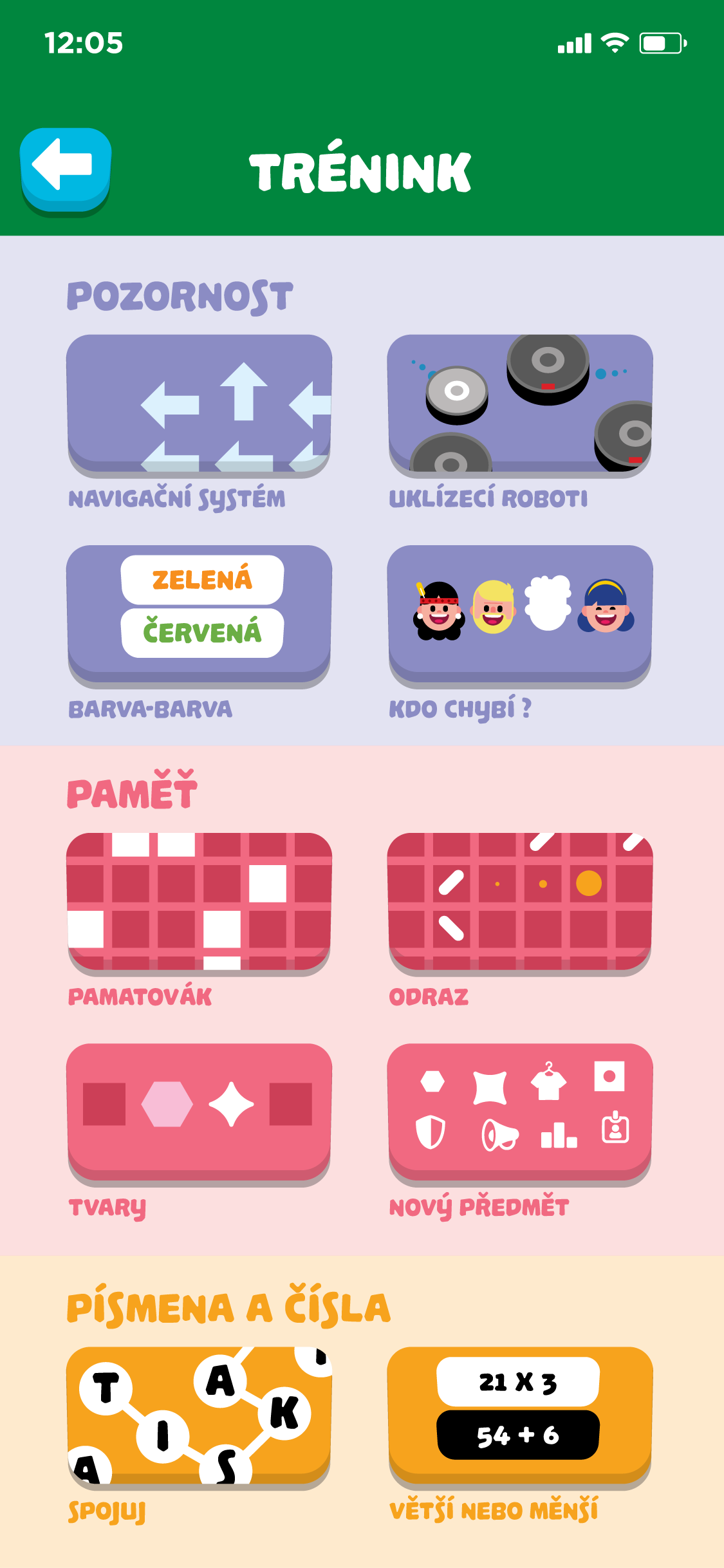Go back using the blue arrow button
Image resolution: width=724 pixels, height=1568 pixels.
pos(66,169)
